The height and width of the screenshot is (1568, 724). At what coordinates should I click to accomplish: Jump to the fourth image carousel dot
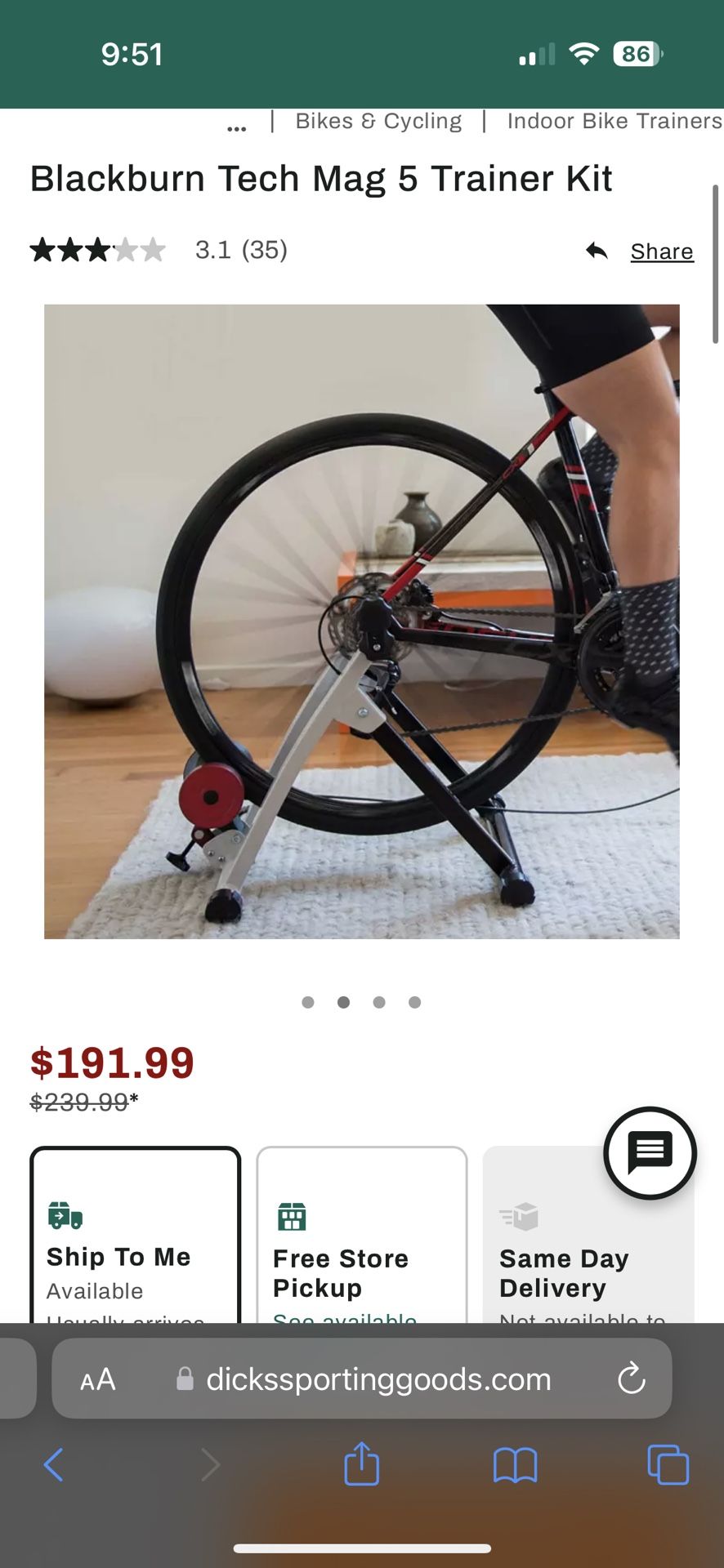(x=415, y=1002)
